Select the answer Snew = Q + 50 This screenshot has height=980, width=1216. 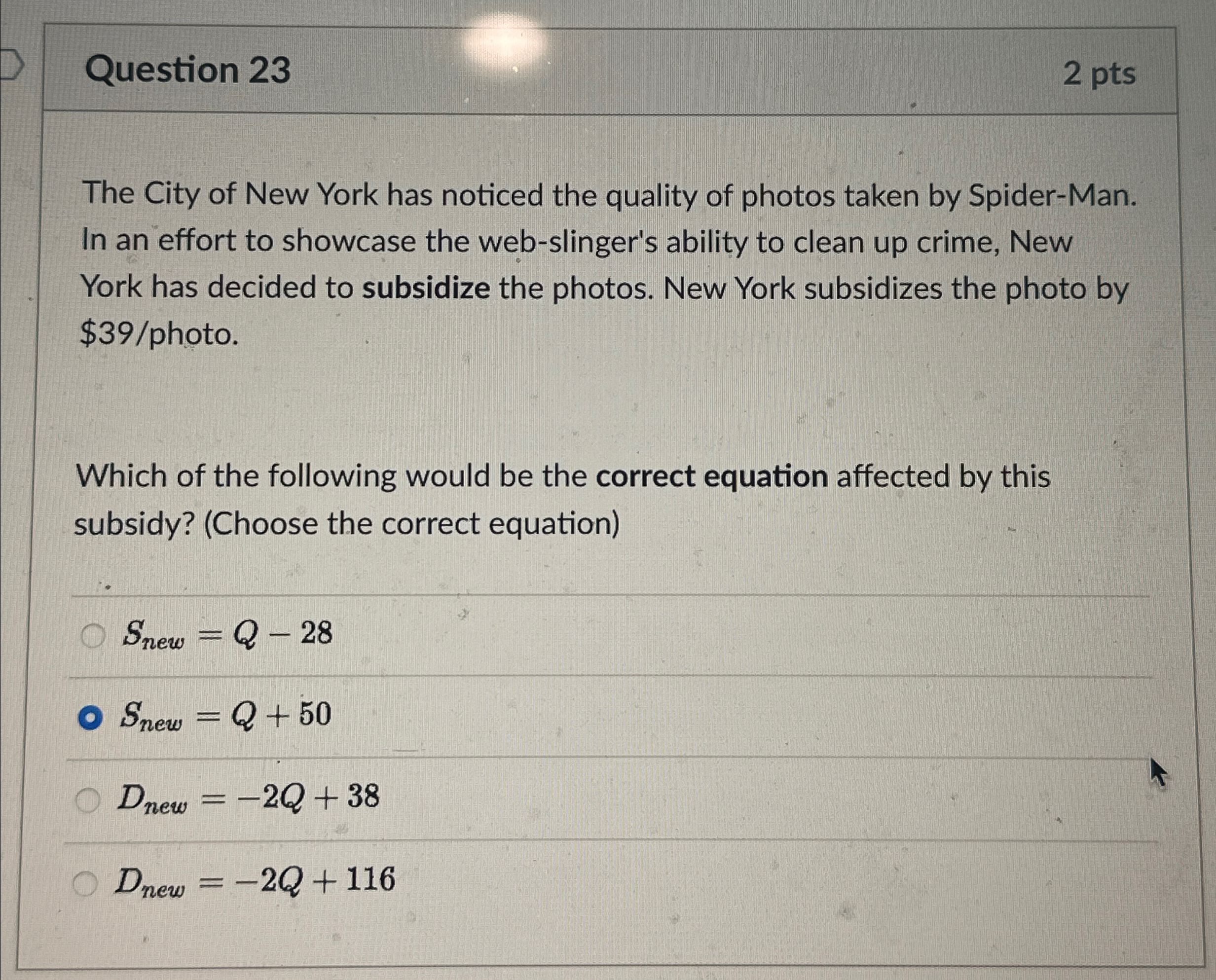pos(90,719)
